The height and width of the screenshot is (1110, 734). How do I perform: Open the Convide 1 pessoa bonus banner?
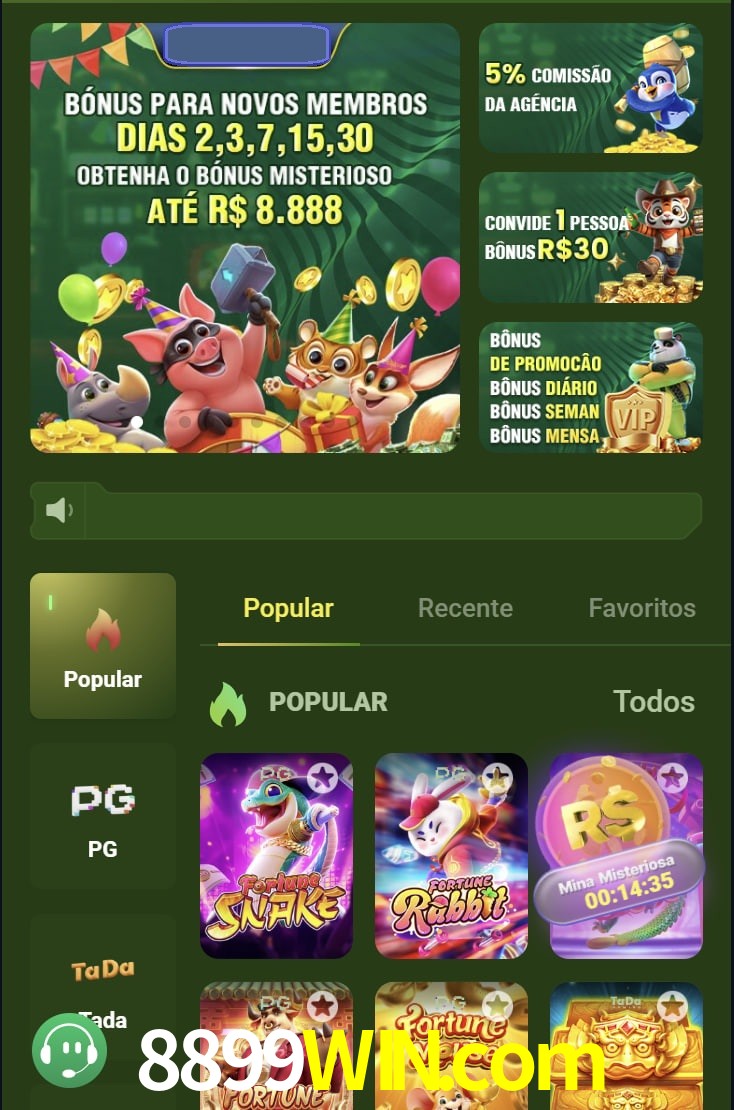tap(590, 237)
